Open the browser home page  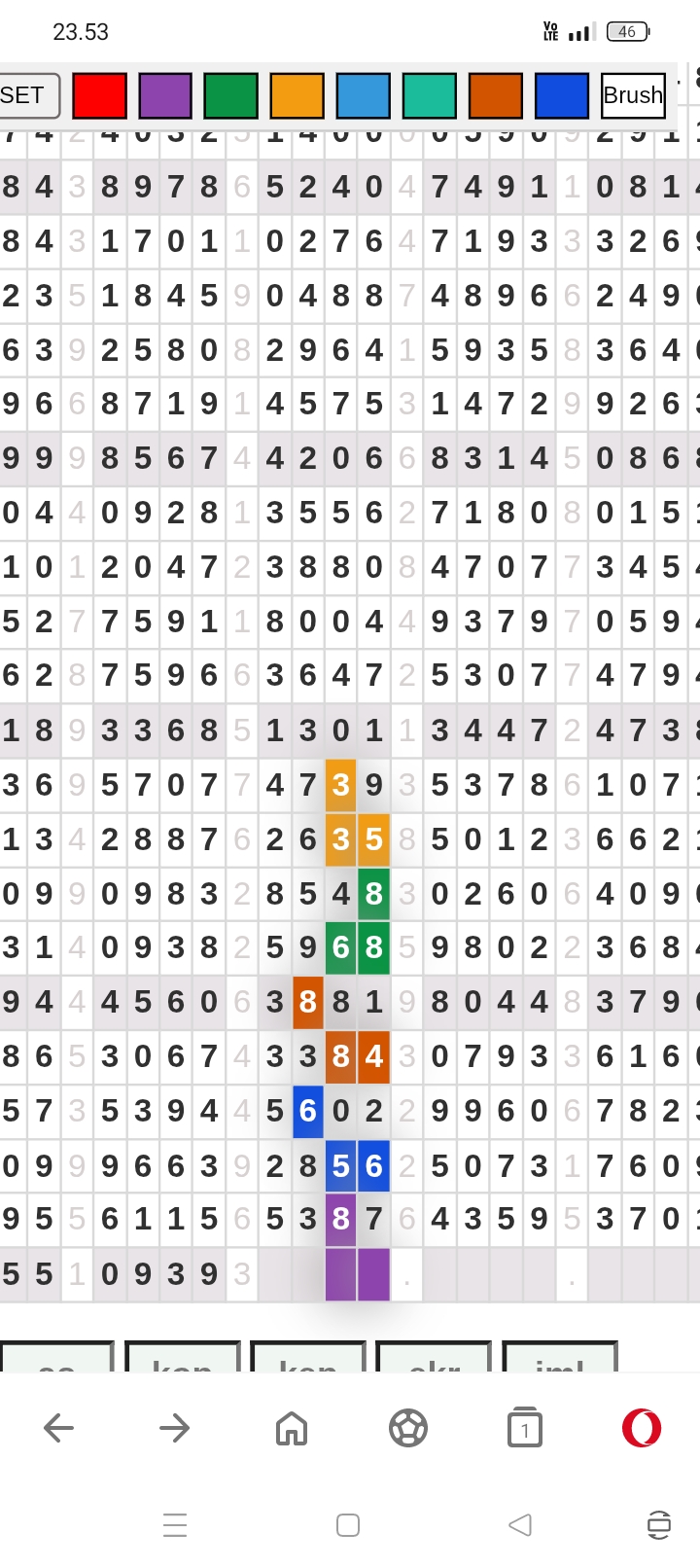click(x=292, y=1428)
